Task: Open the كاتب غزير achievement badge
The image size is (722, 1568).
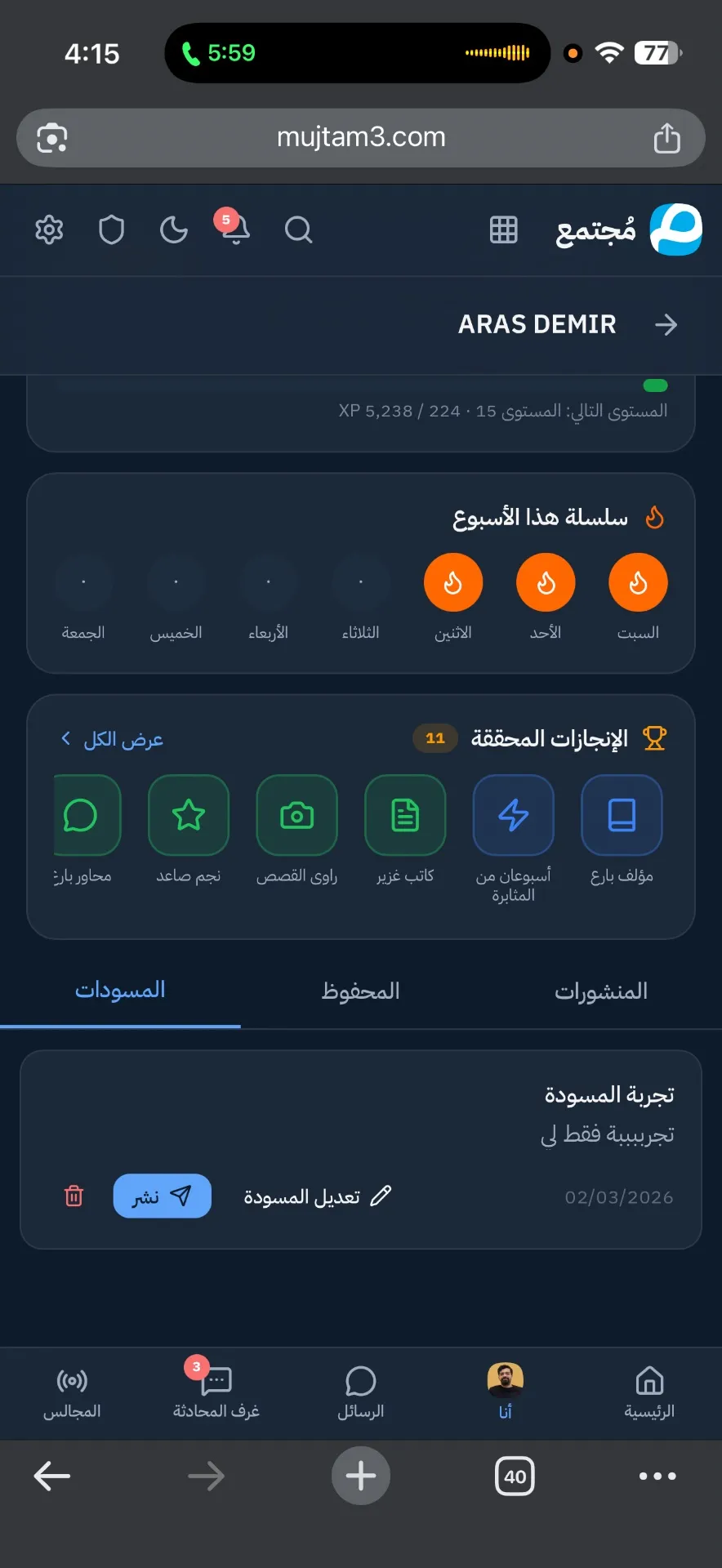Action: tap(405, 815)
